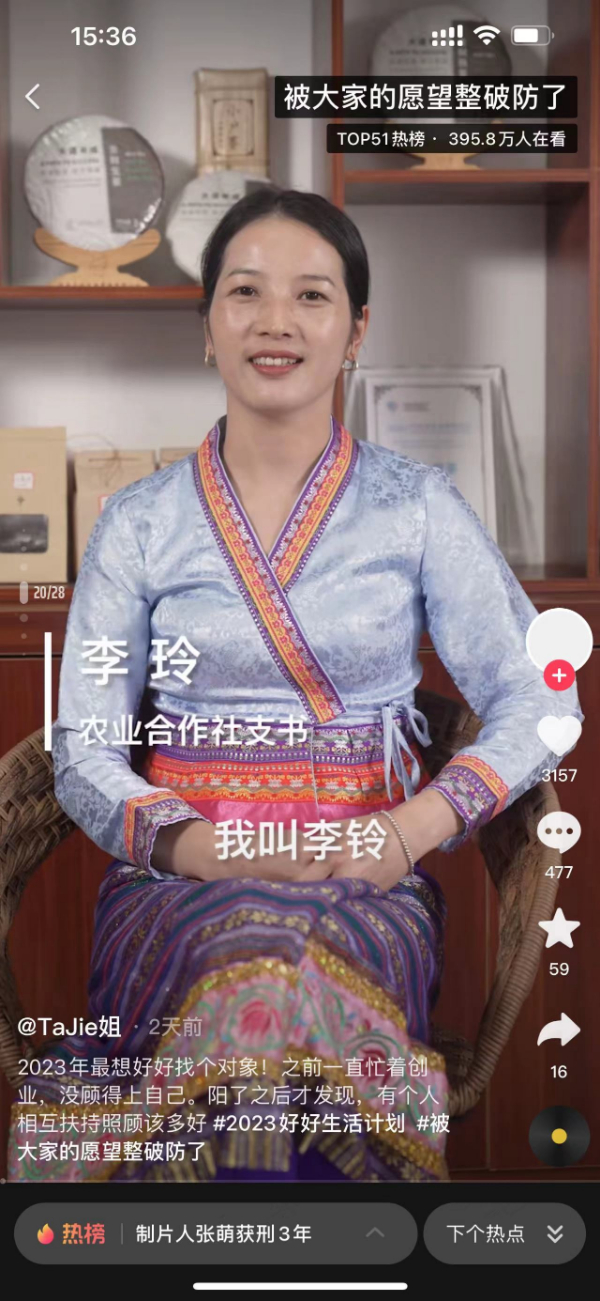600x1301 pixels.
Task: Go back using the top-left arrow
Action: coord(33,97)
